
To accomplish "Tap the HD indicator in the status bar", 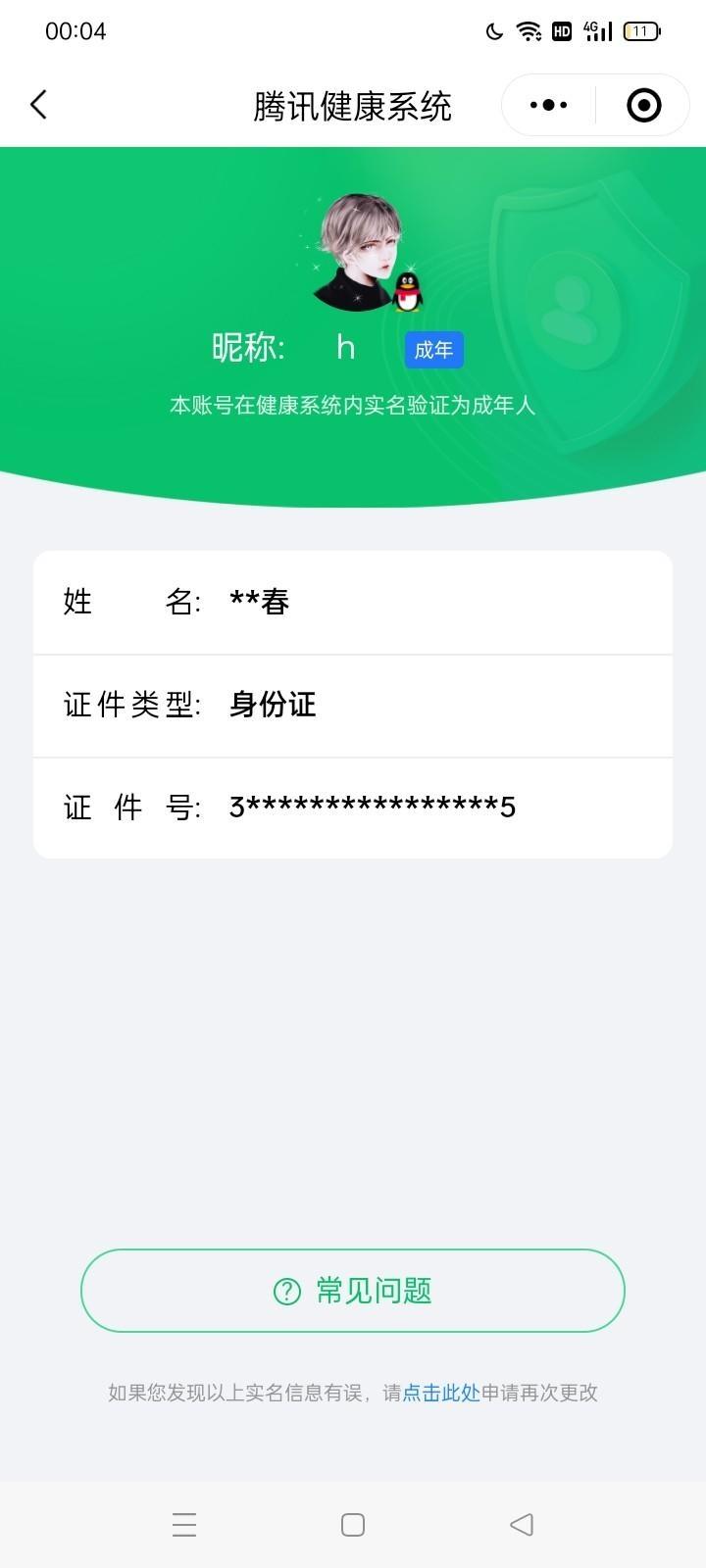I will point(562,30).
